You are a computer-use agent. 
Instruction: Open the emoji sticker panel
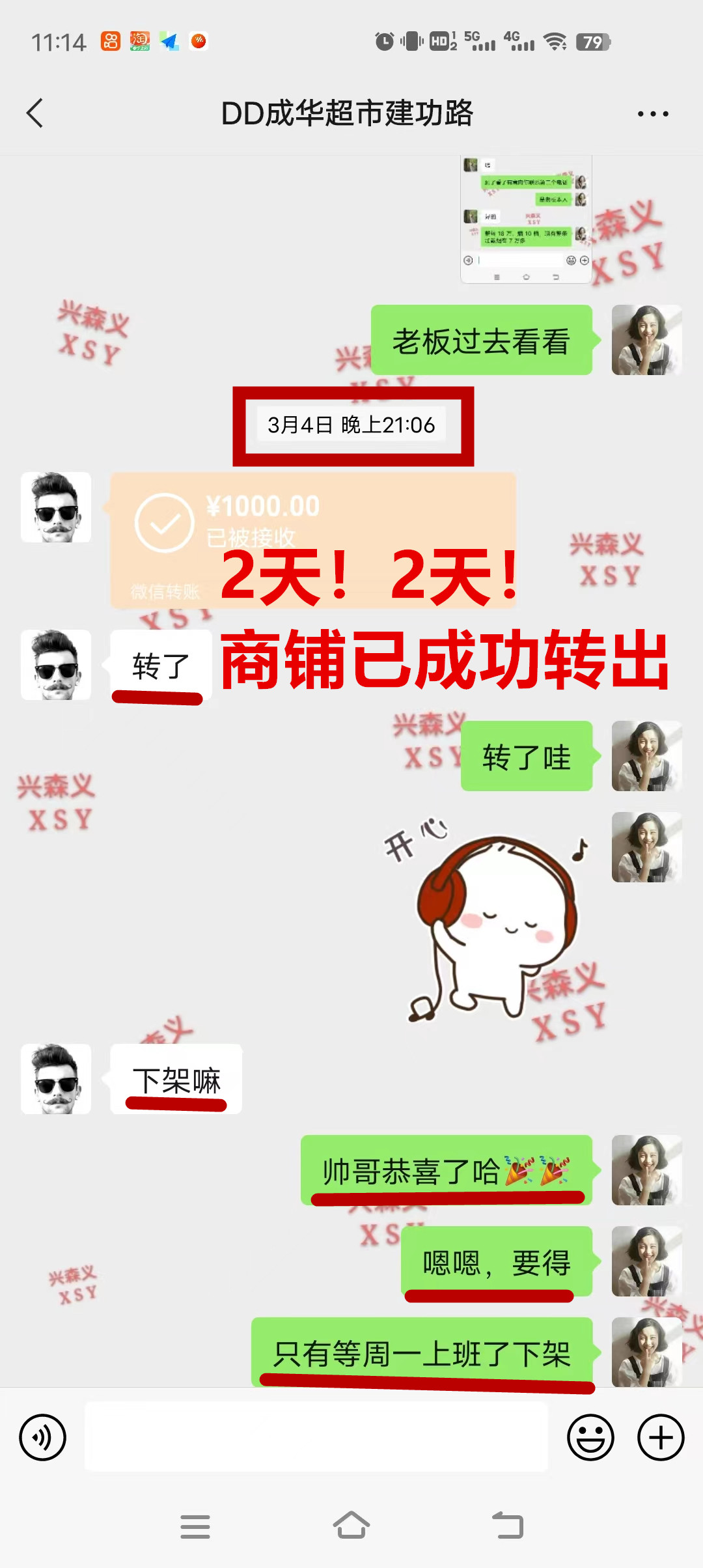[590, 1437]
